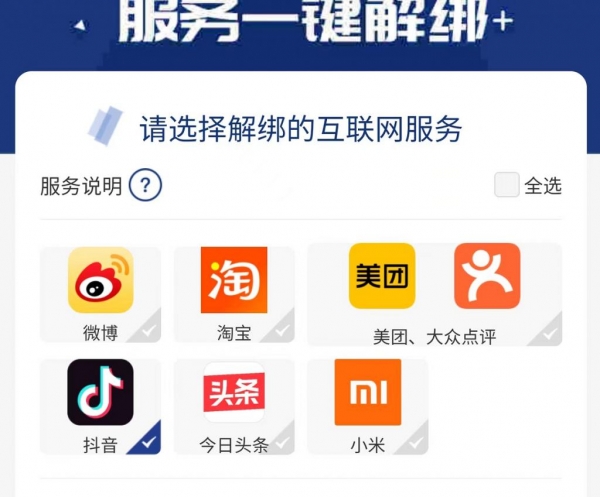Select the 微博 service tile
Screen dimensions: 600x497
(x=100, y=294)
